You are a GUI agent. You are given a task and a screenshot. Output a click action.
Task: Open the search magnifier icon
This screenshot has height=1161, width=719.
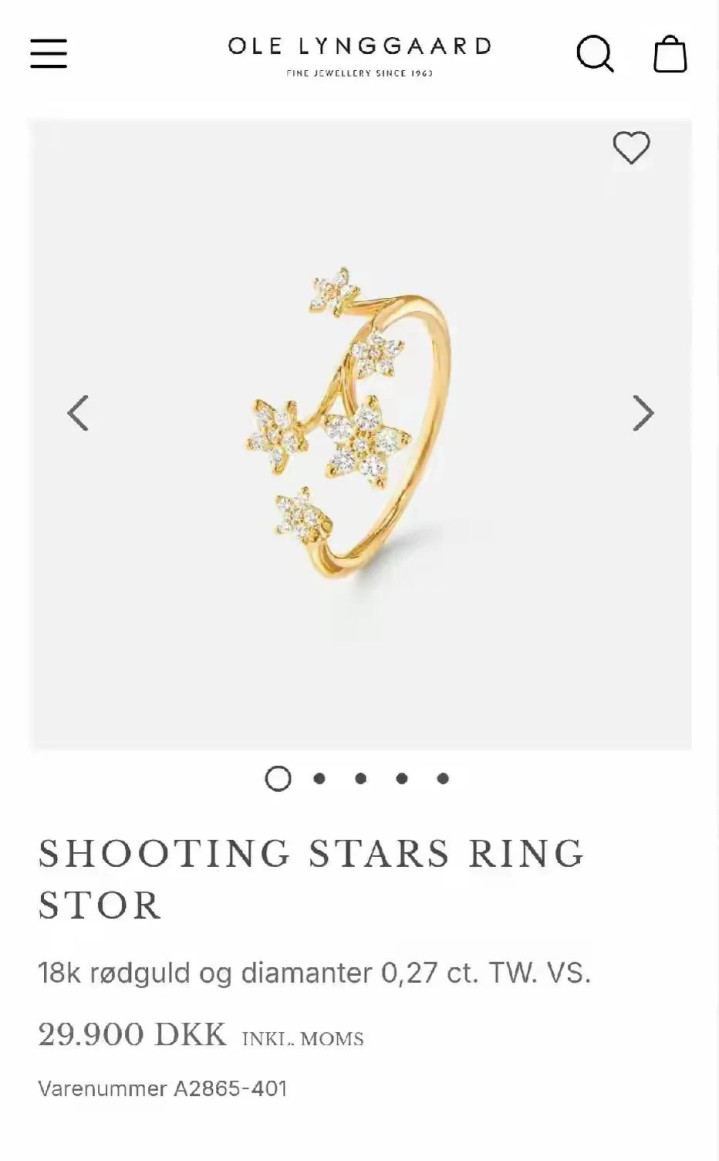pos(595,54)
